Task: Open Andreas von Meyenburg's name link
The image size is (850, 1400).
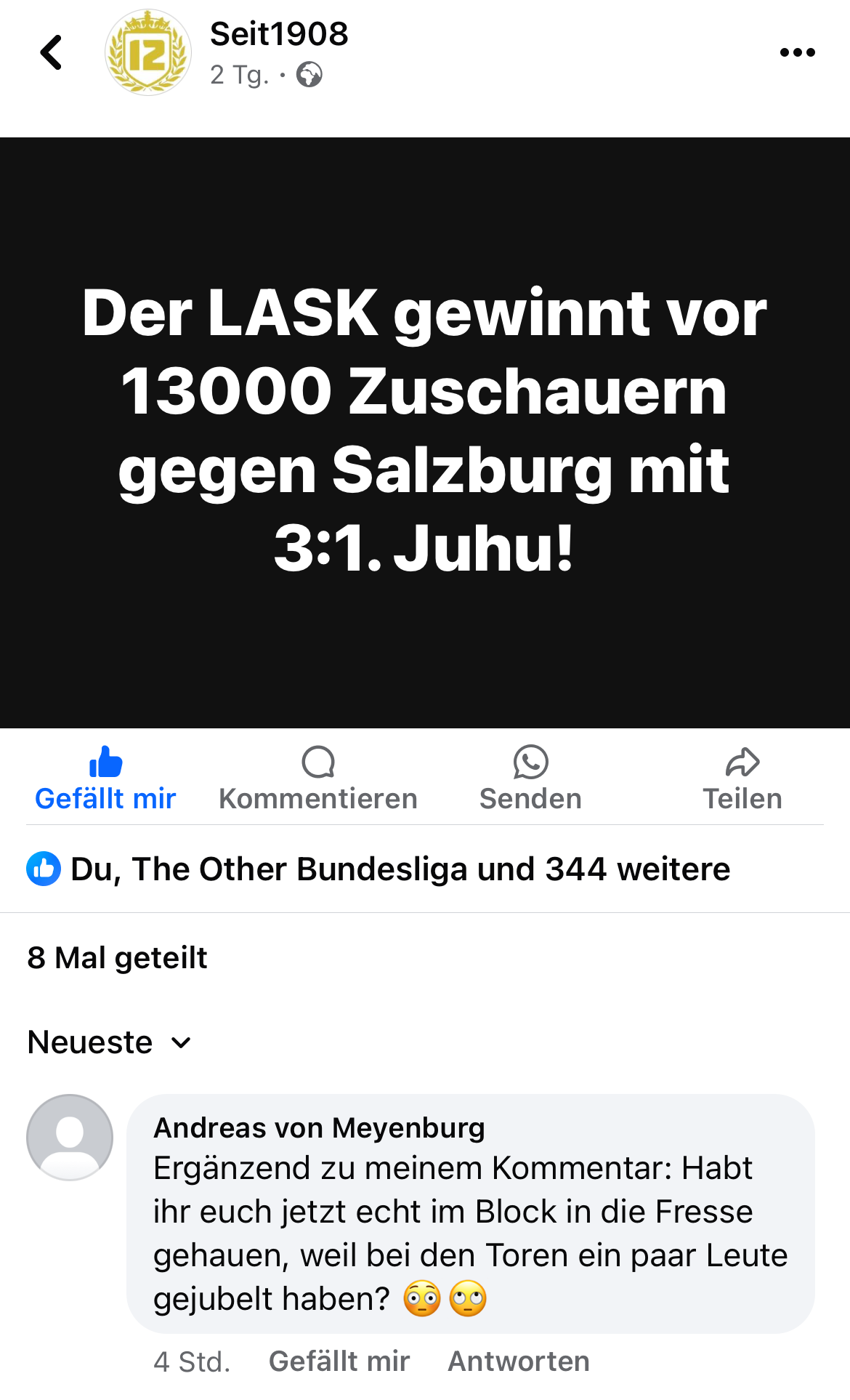Action: pyautogui.click(x=319, y=1127)
